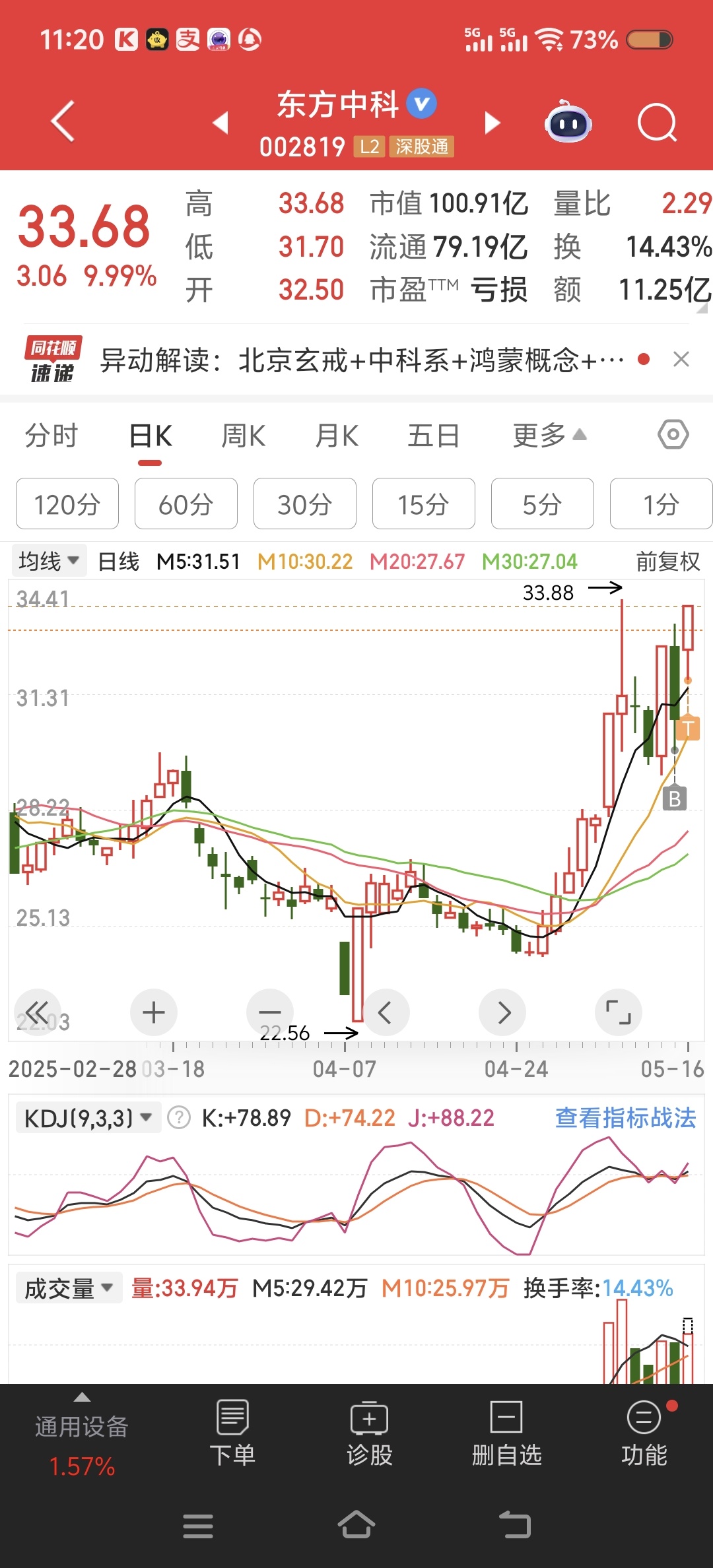The image size is (713, 1568).
Task: Switch to the 分时 chart tab
Action: 51,436
